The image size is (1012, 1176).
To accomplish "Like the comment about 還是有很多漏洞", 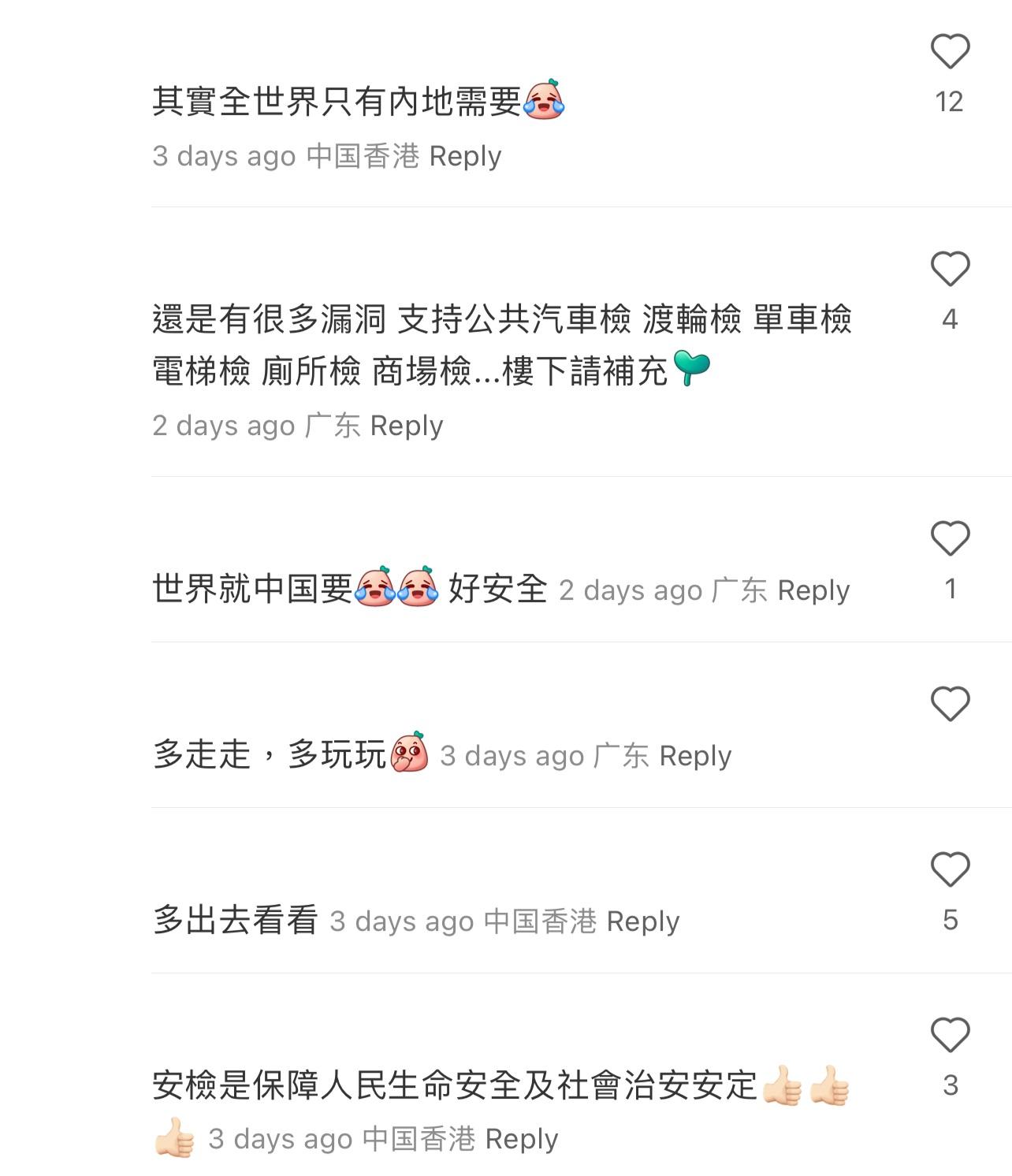I will 950,270.
